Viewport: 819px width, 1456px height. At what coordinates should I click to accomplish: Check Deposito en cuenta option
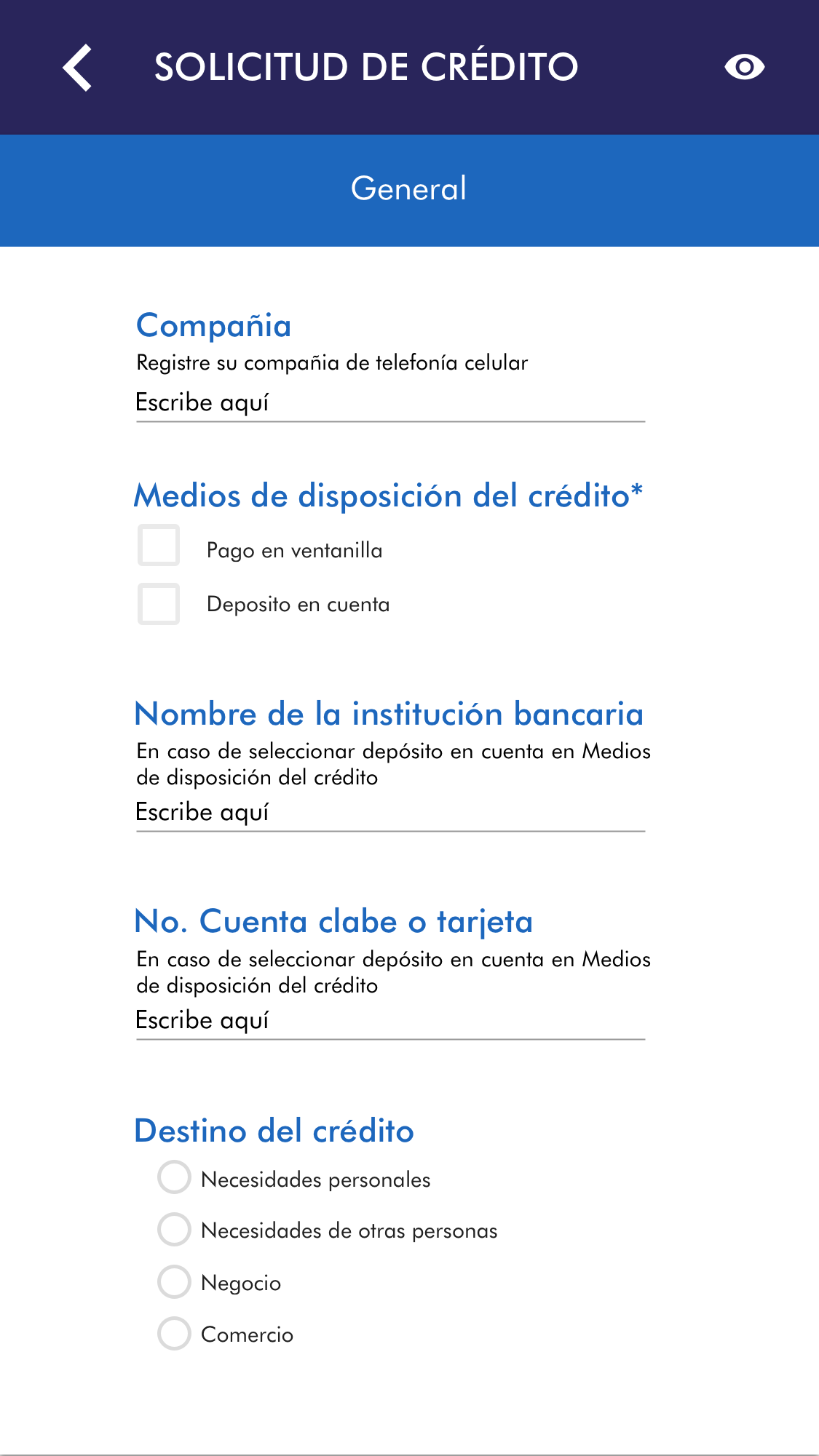coord(159,604)
